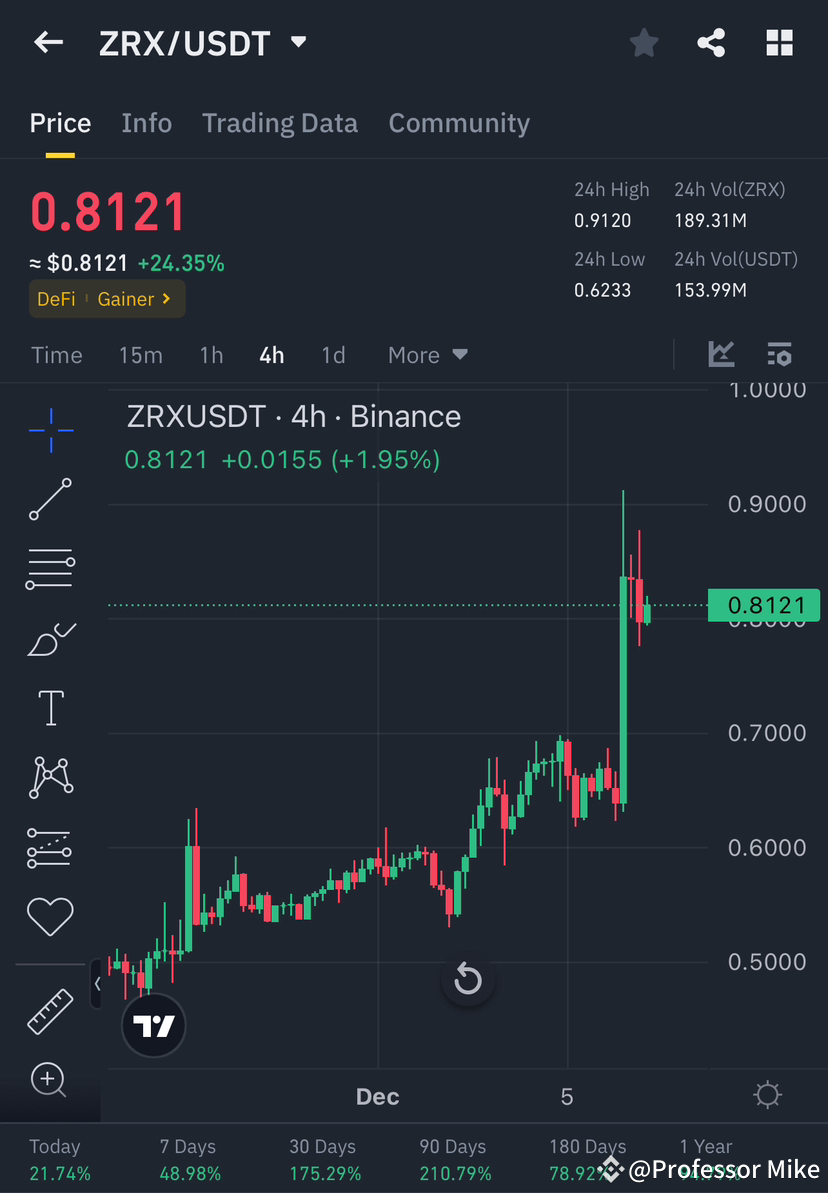Toggle ZRX/USDT as favorite with star
This screenshot has width=828, height=1193.
click(643, 42)
